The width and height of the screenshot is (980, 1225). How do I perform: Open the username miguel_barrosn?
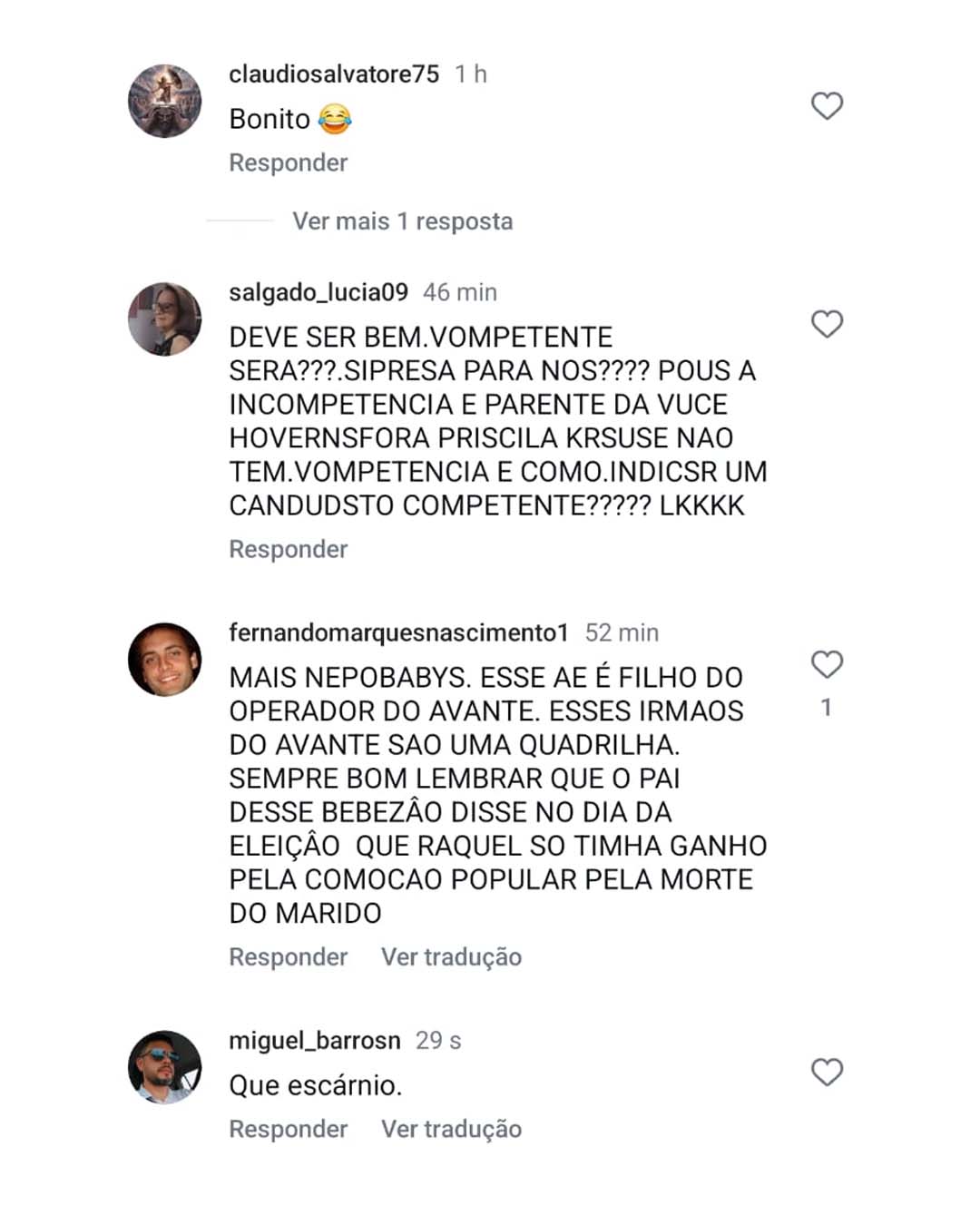(x=314, y=1041)
